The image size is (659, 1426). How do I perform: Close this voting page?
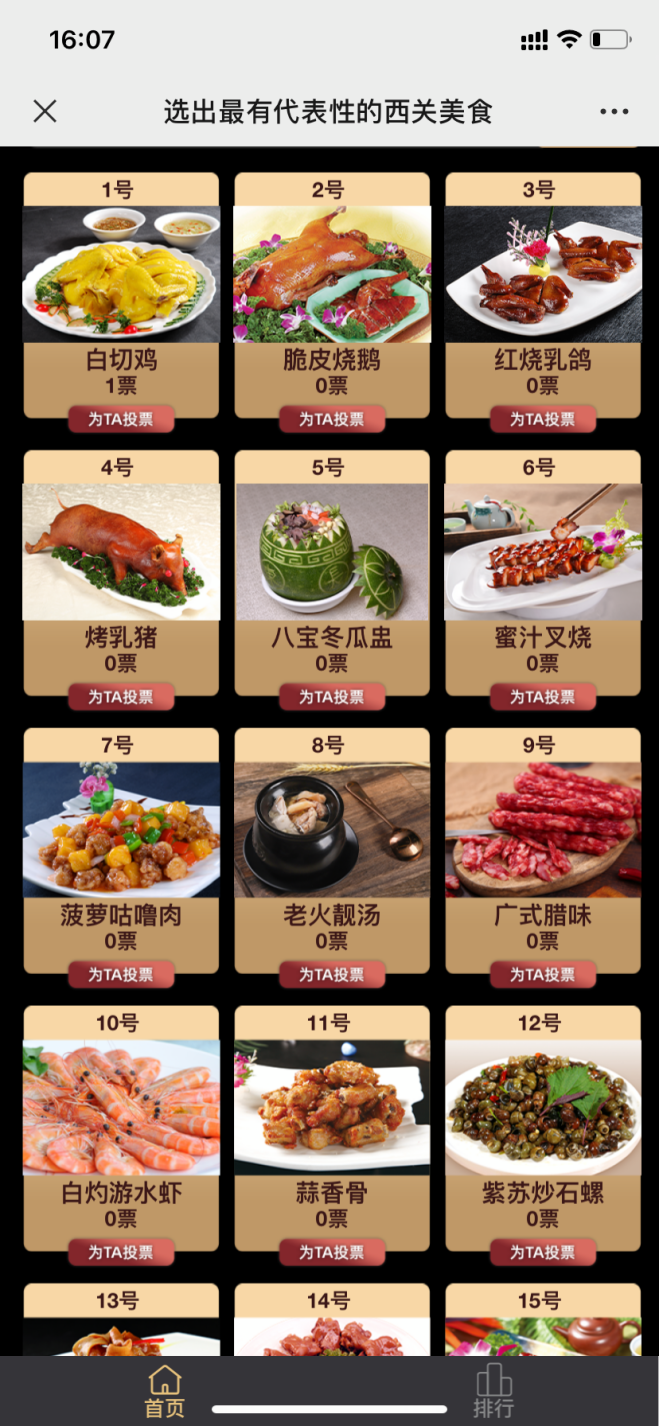pyautogui.click(x=45, y=111)
